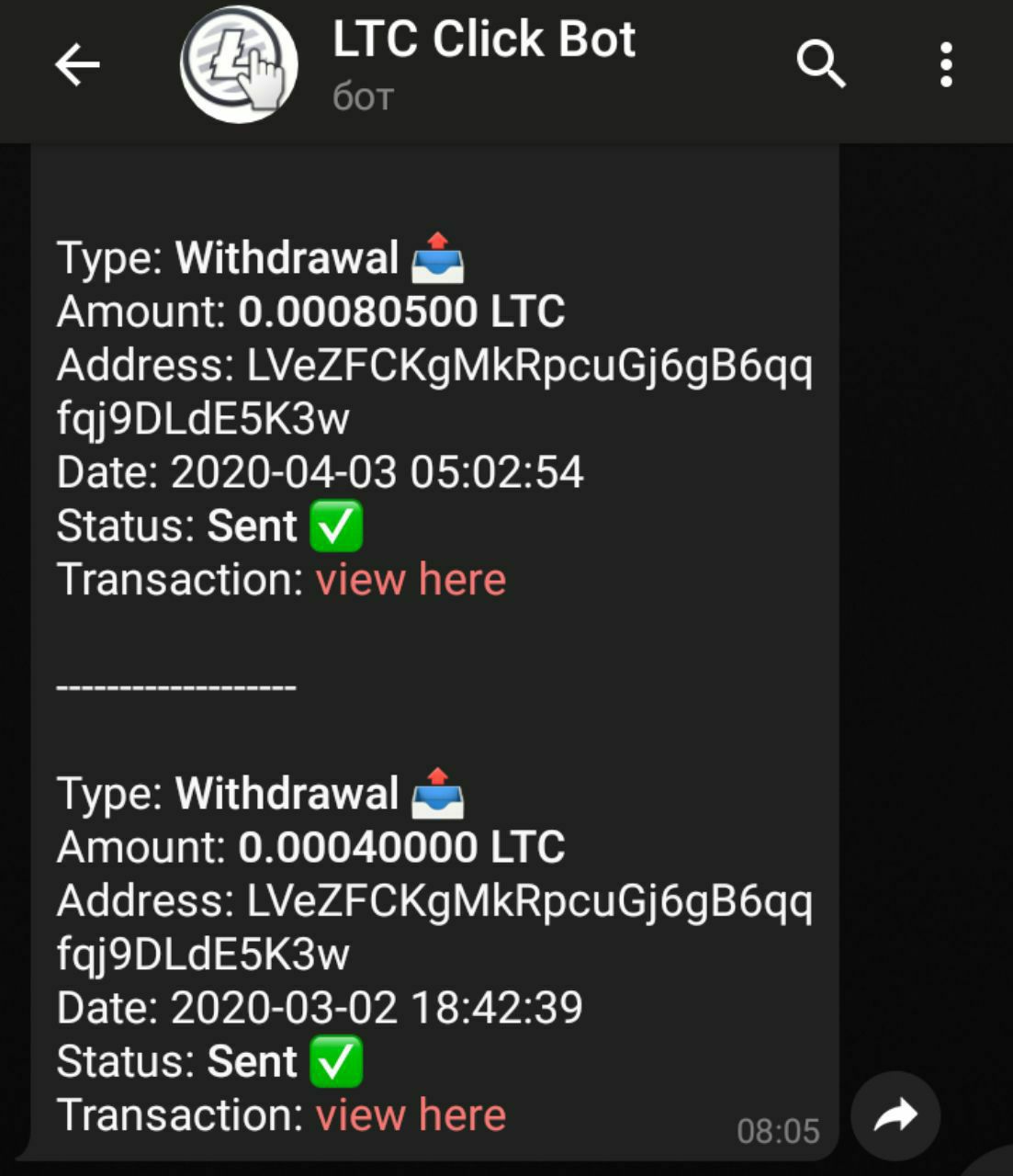Open LTC Click Bot profile avatar
Viewport: 1013px width, 1176px height.
click(x=239, y=65)
